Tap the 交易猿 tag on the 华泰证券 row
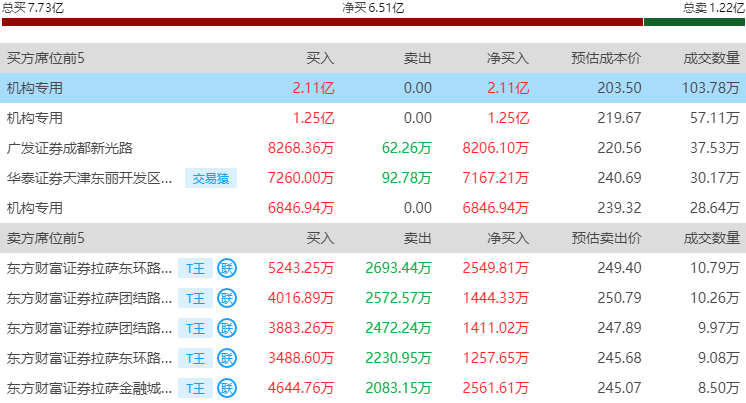 [x=211, y=178]
